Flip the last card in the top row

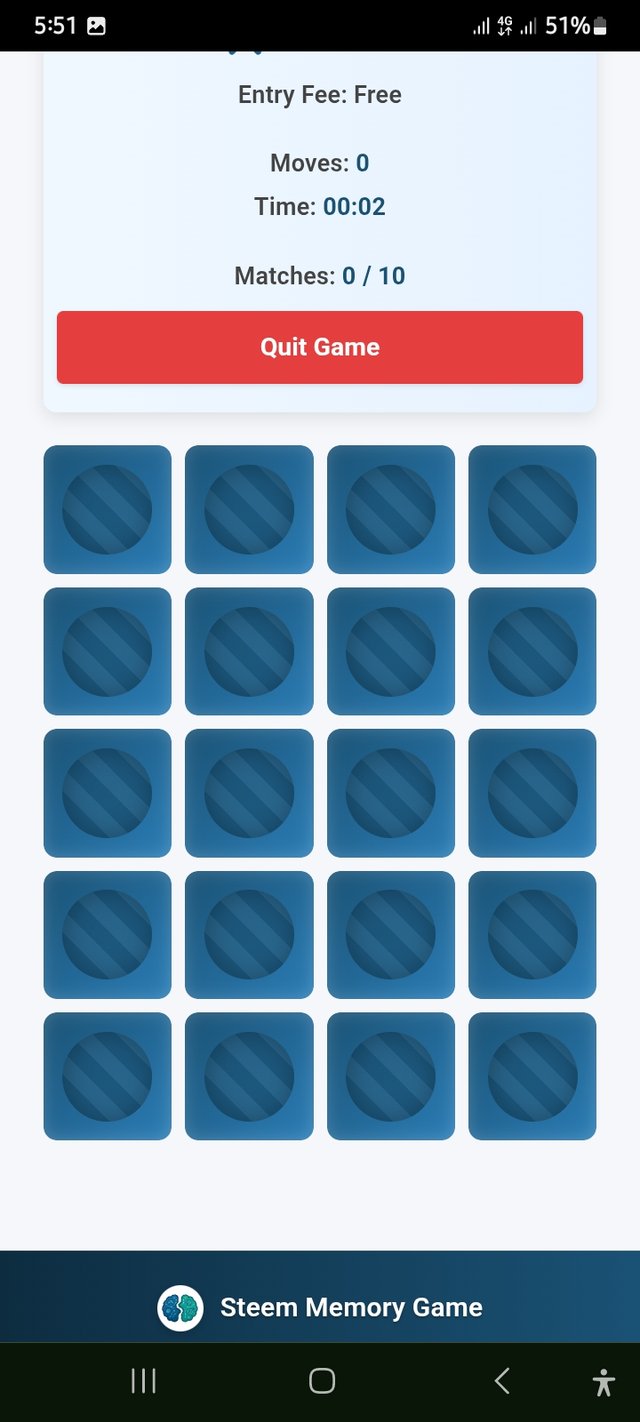(x=532, y=509)
